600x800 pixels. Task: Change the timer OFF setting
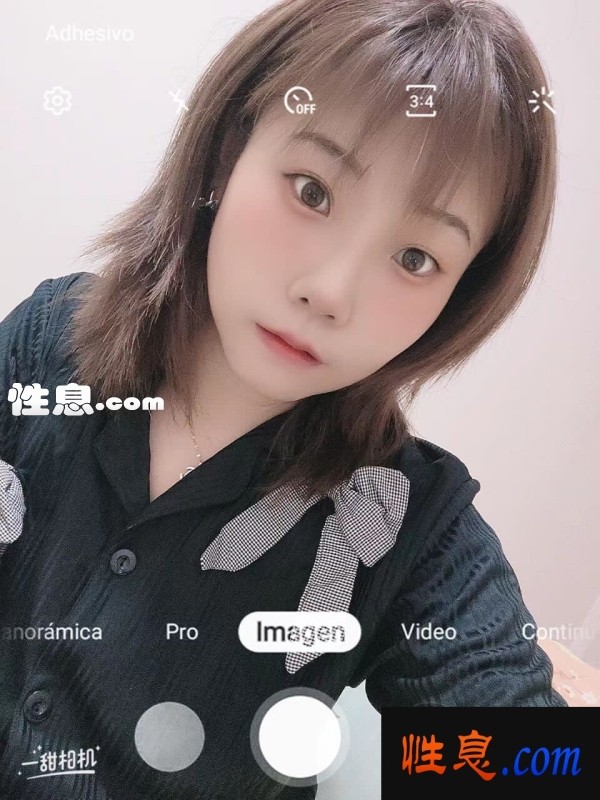point(299,101)
